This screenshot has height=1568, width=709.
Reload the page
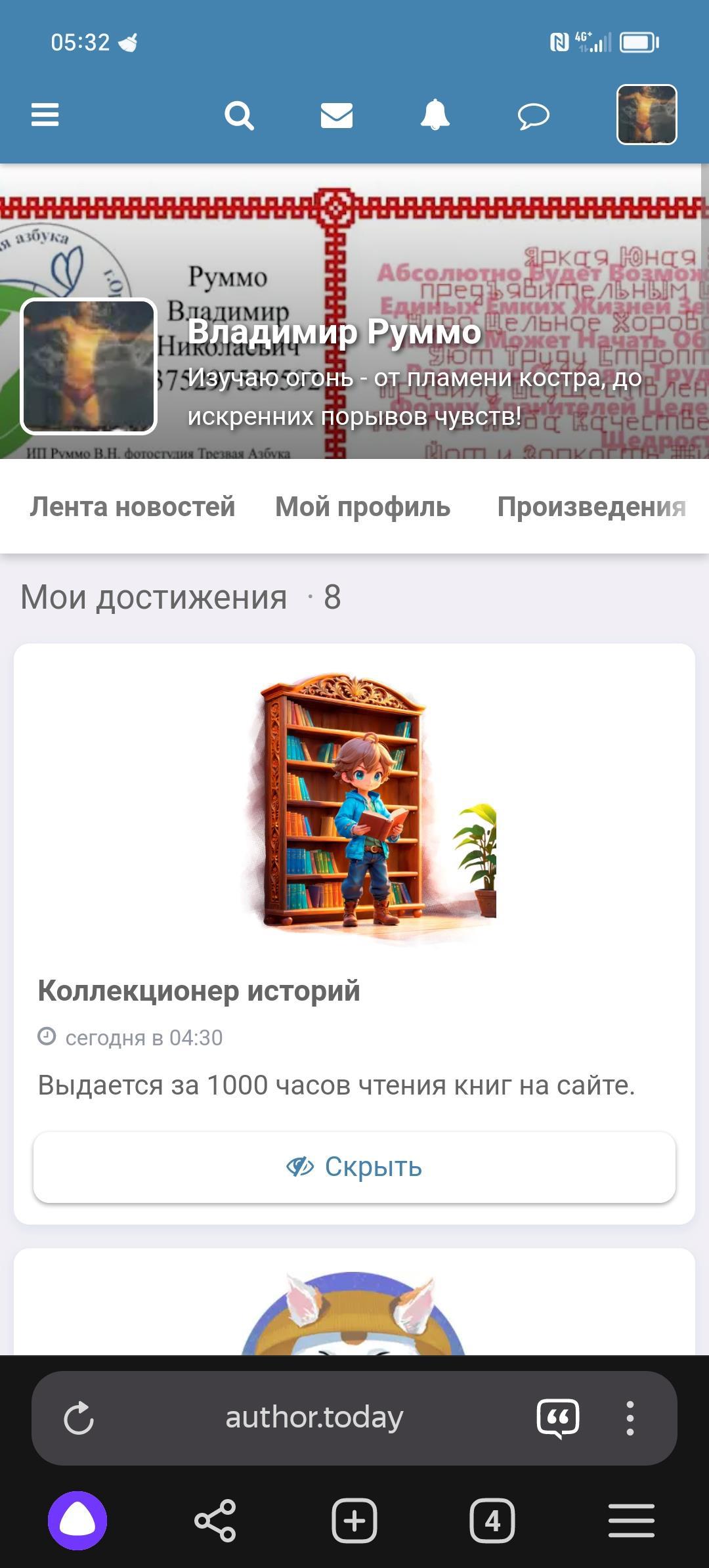tap(79, 1418)
